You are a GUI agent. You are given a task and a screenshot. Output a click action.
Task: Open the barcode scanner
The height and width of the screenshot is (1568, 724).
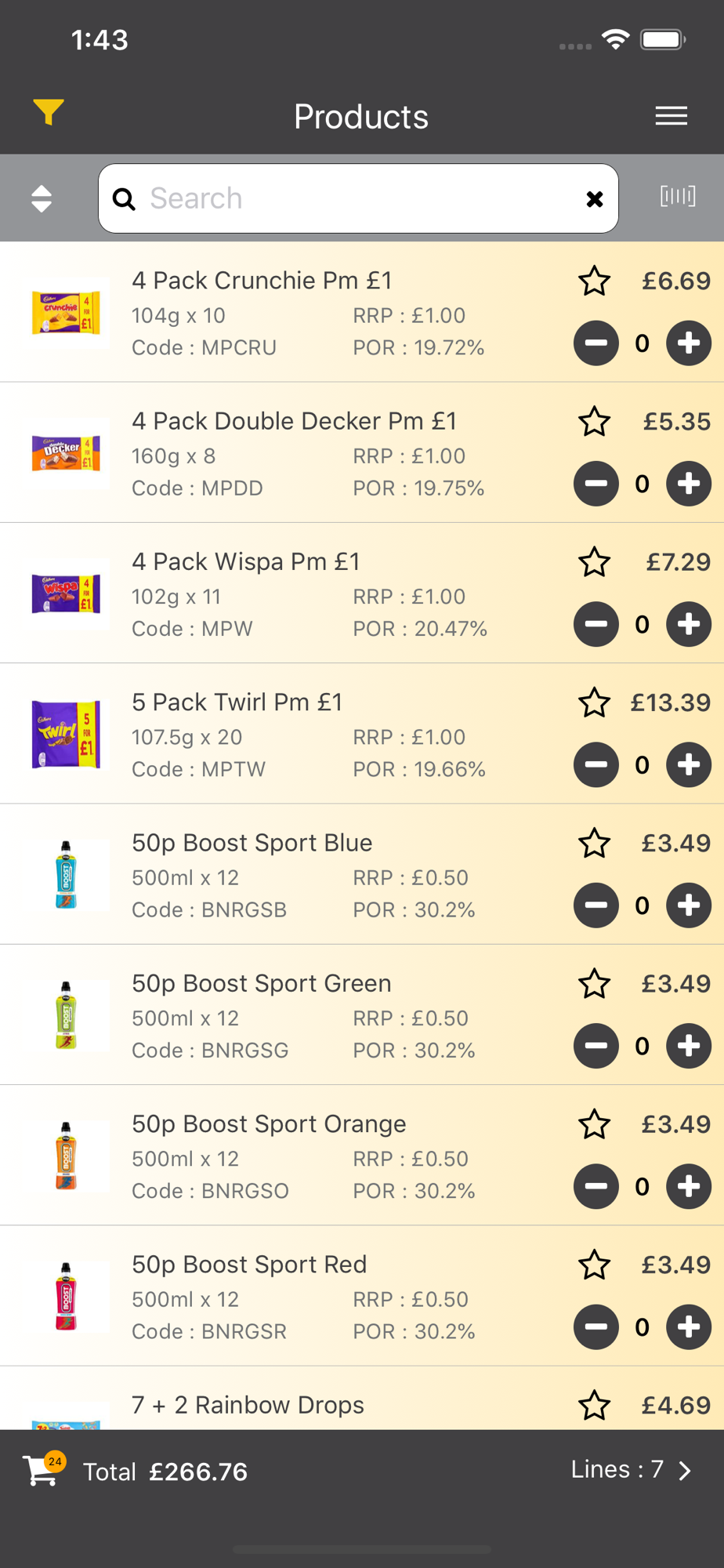tap(678, 196)
